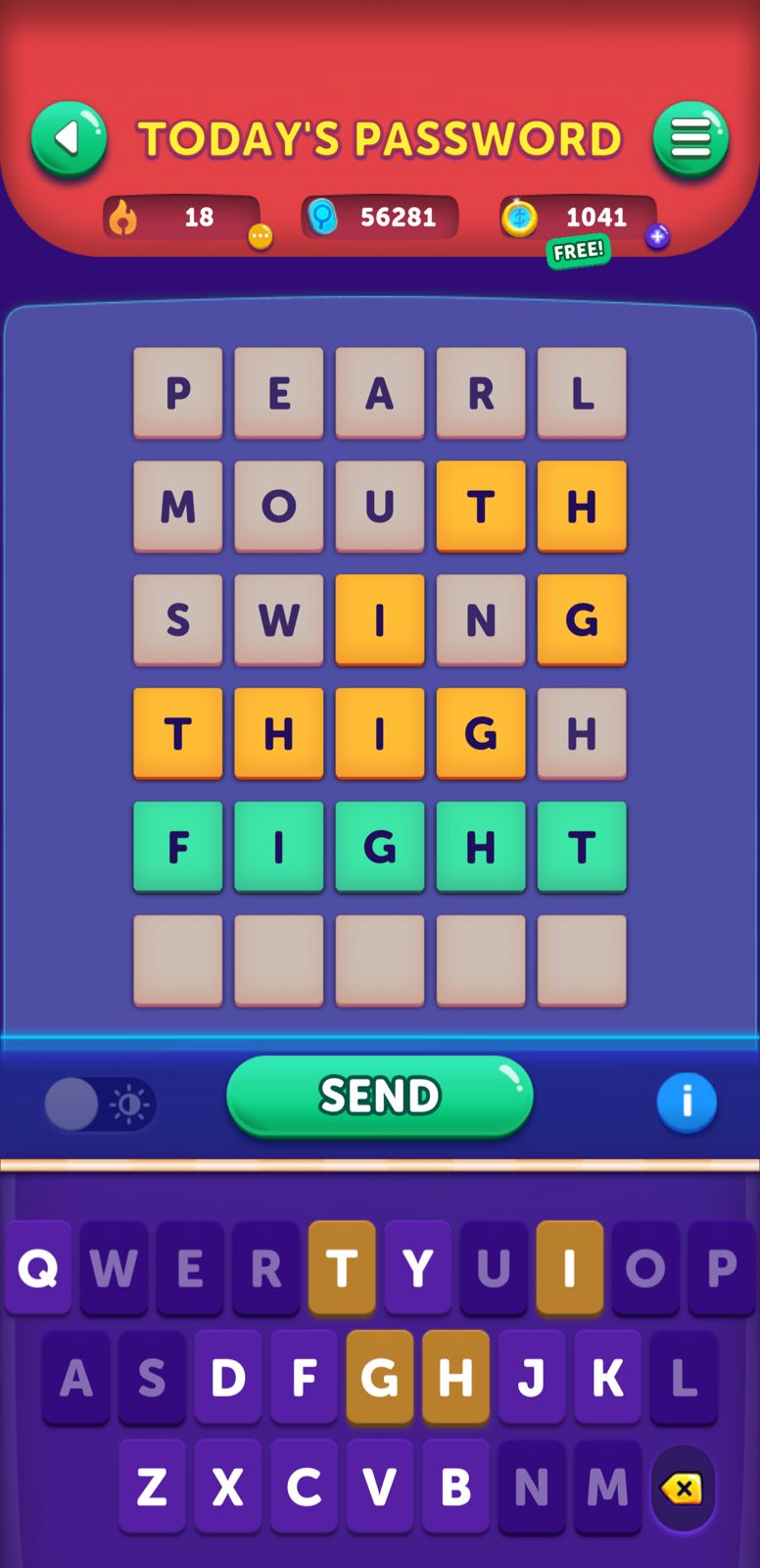
Task: Type the letter Q on keyboard
Action: tap(38, 1268)
